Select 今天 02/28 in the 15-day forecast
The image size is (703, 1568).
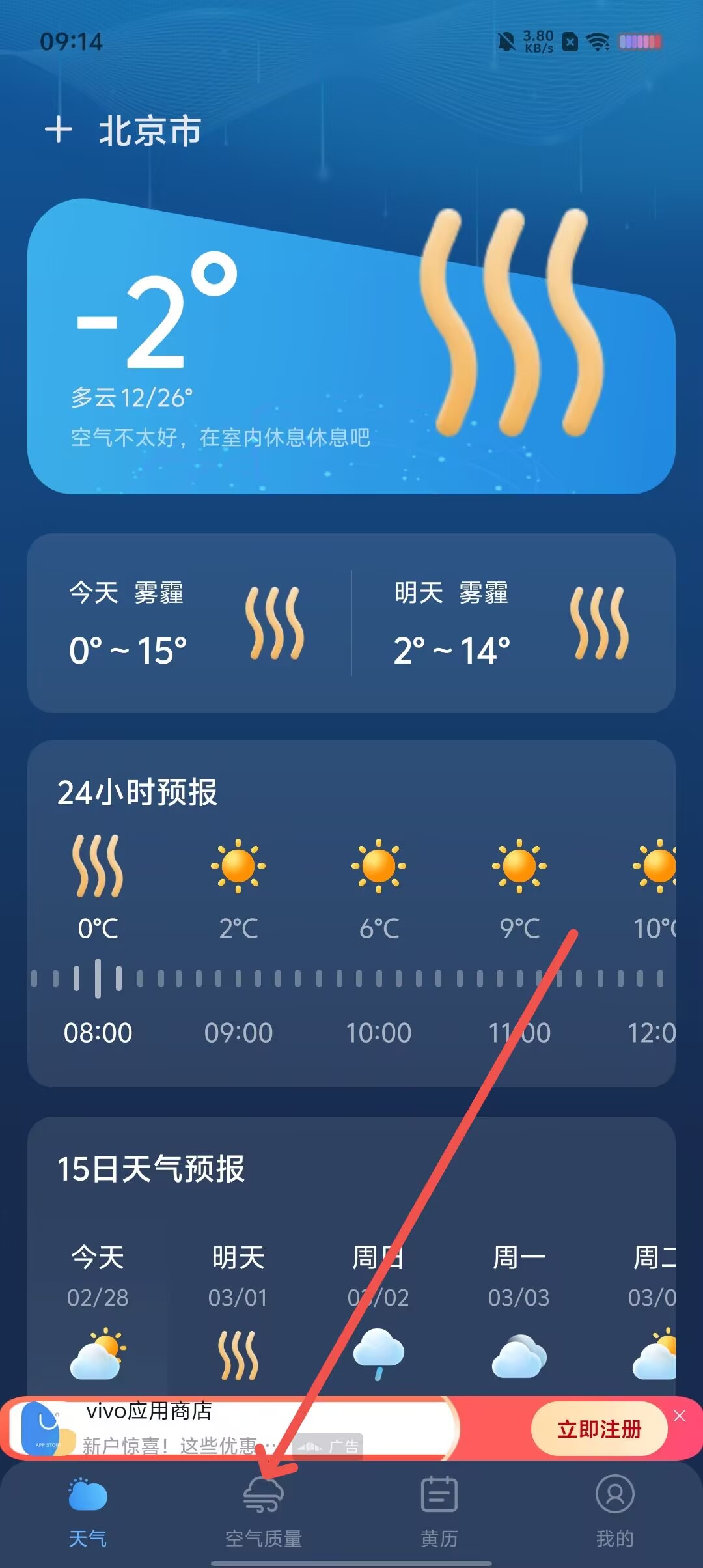click(98, 1309)
